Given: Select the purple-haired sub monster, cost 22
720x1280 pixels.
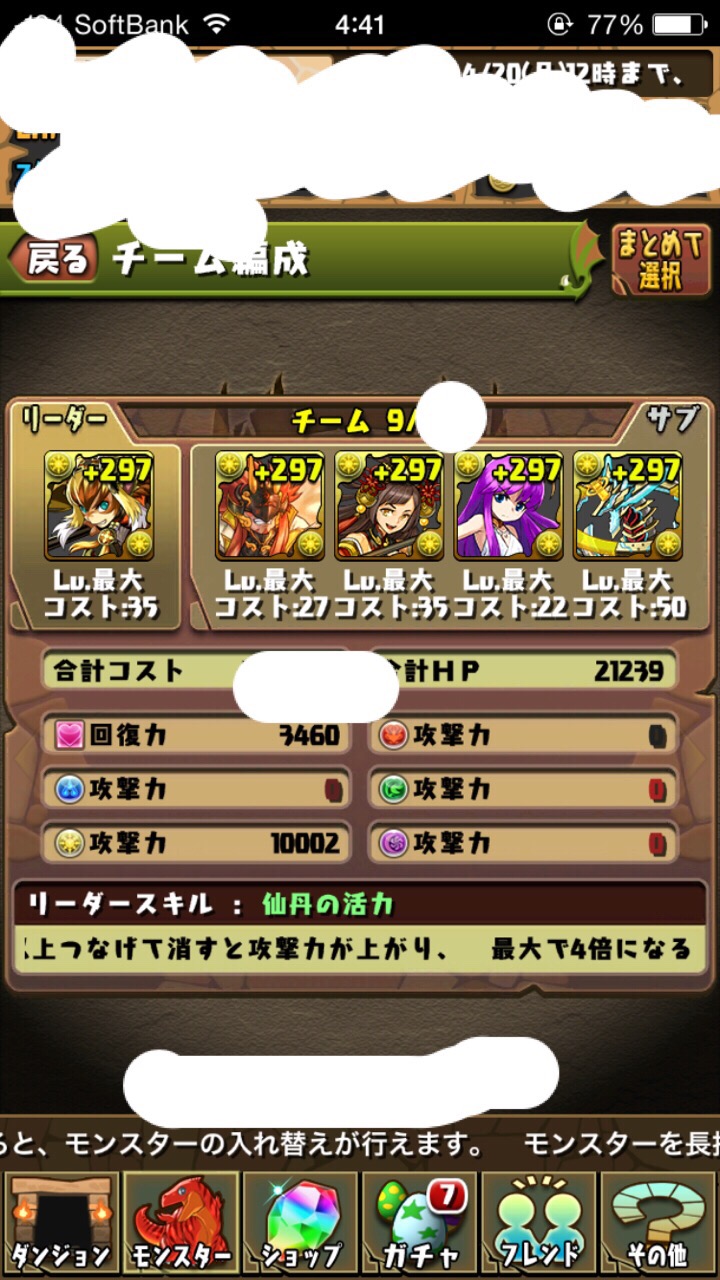Looking at the screenshot, I should [x=508, y=505].
